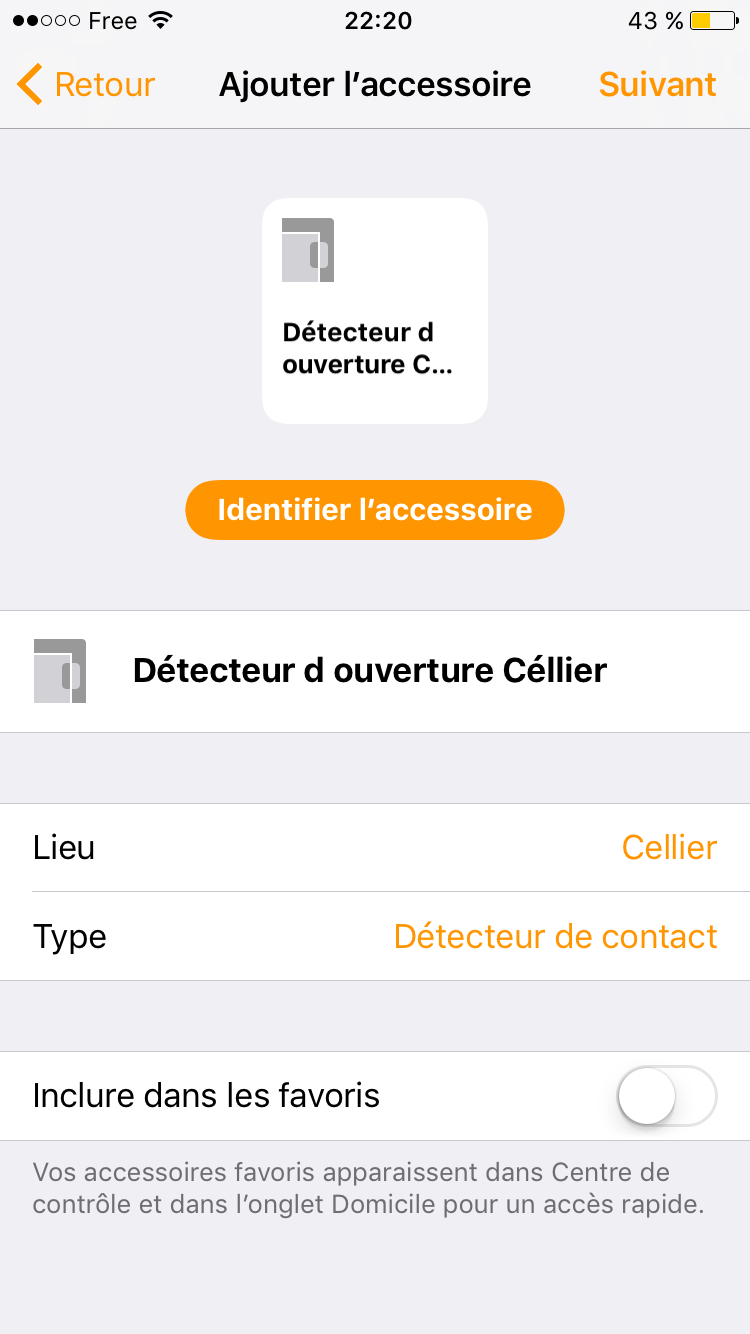Go back with the Retour button
This screenshot has height=1334, width=750.
(86, 85)
